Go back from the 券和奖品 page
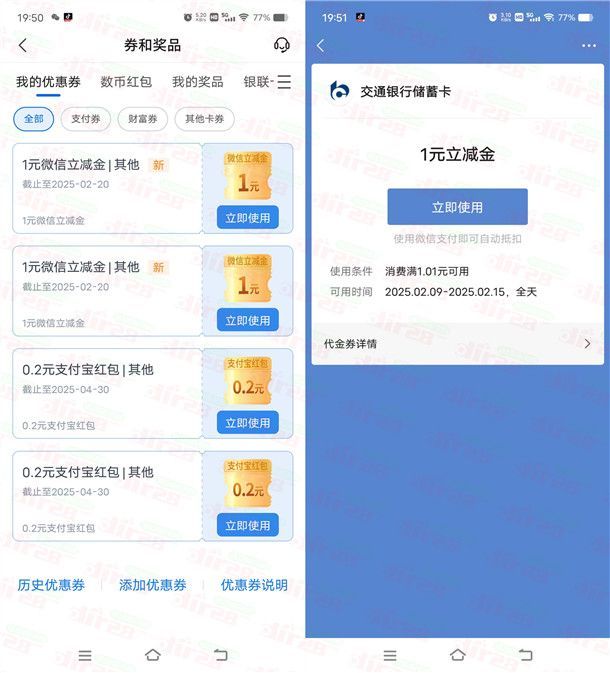610x673 pixels. tap(23, 45)
